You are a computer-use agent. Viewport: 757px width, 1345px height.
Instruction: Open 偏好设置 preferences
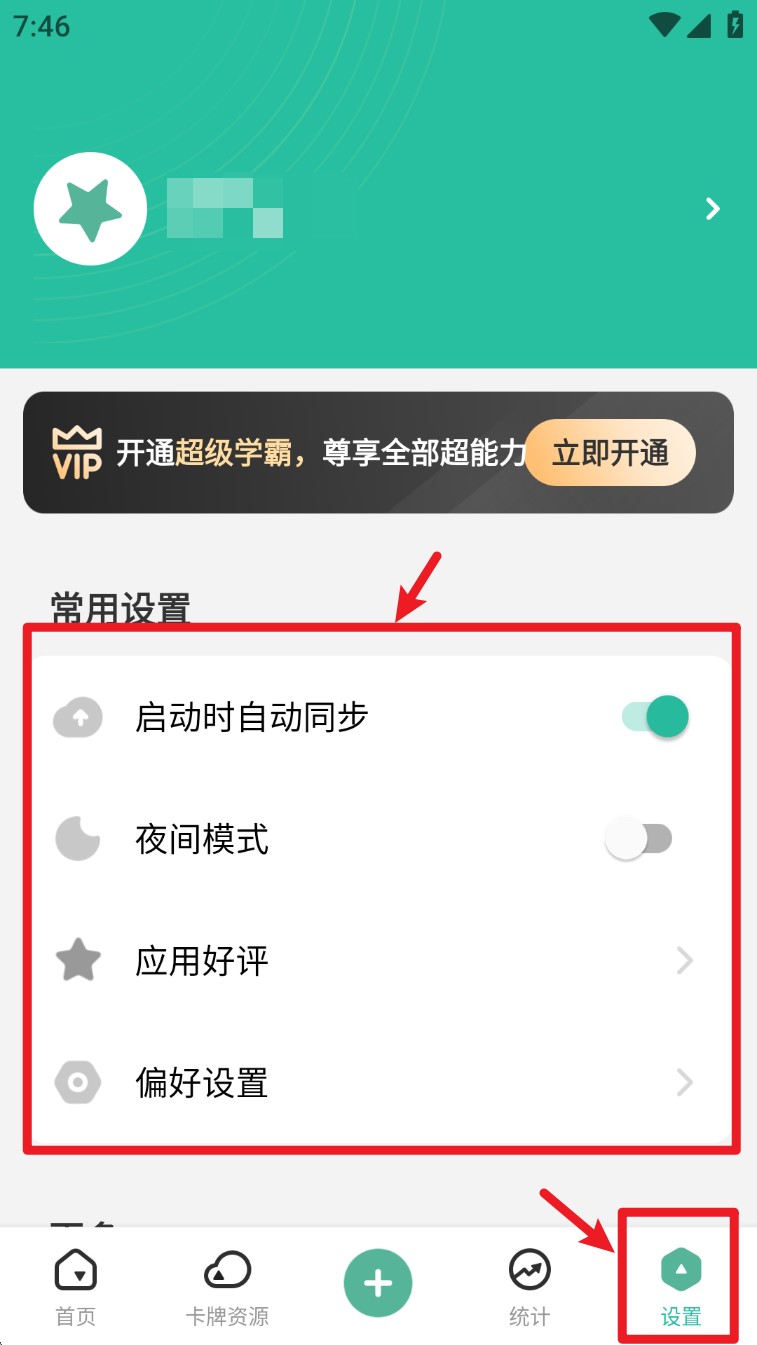[378, 1083]
